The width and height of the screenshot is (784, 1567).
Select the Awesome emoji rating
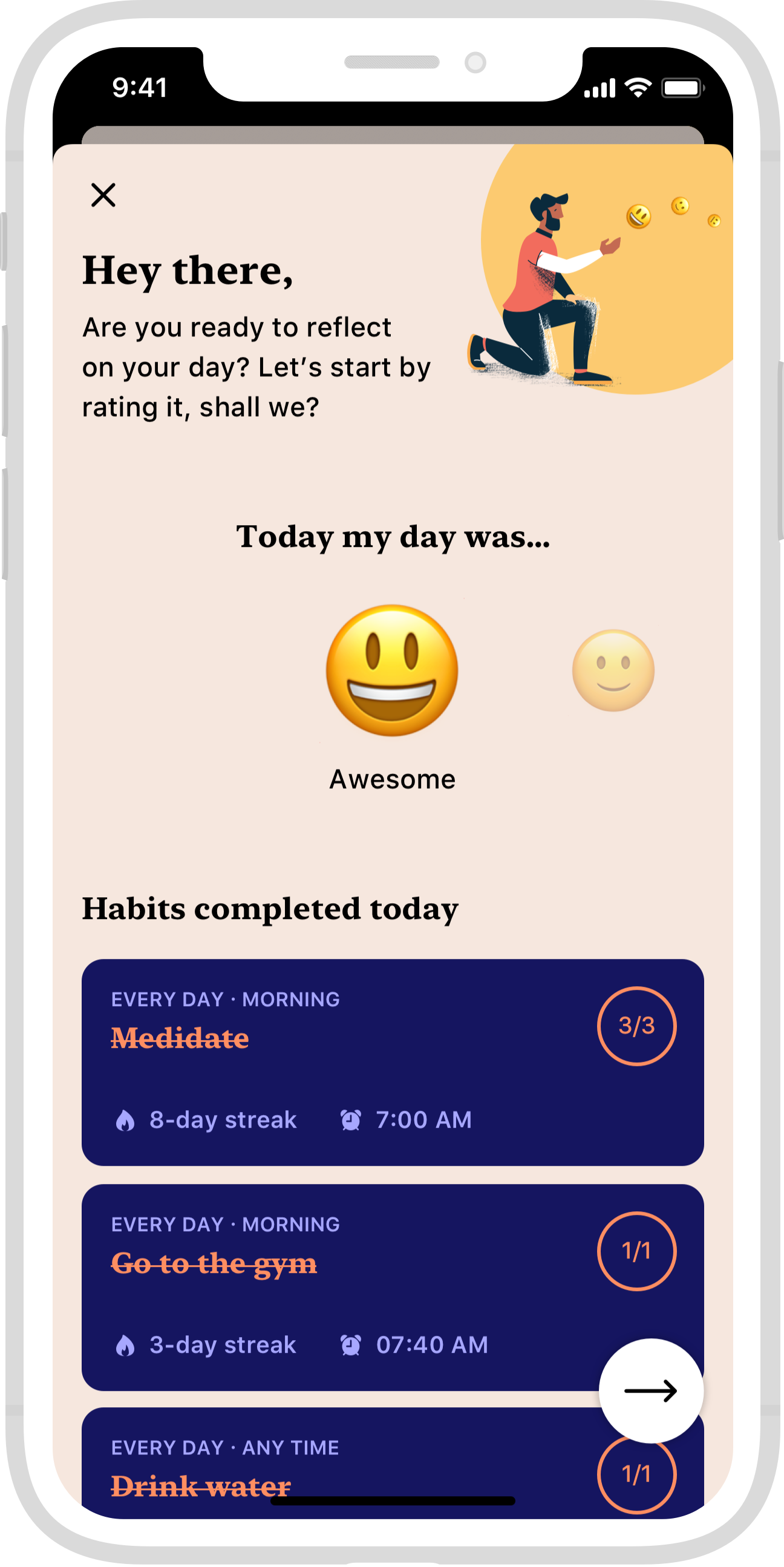coord(393,670)
